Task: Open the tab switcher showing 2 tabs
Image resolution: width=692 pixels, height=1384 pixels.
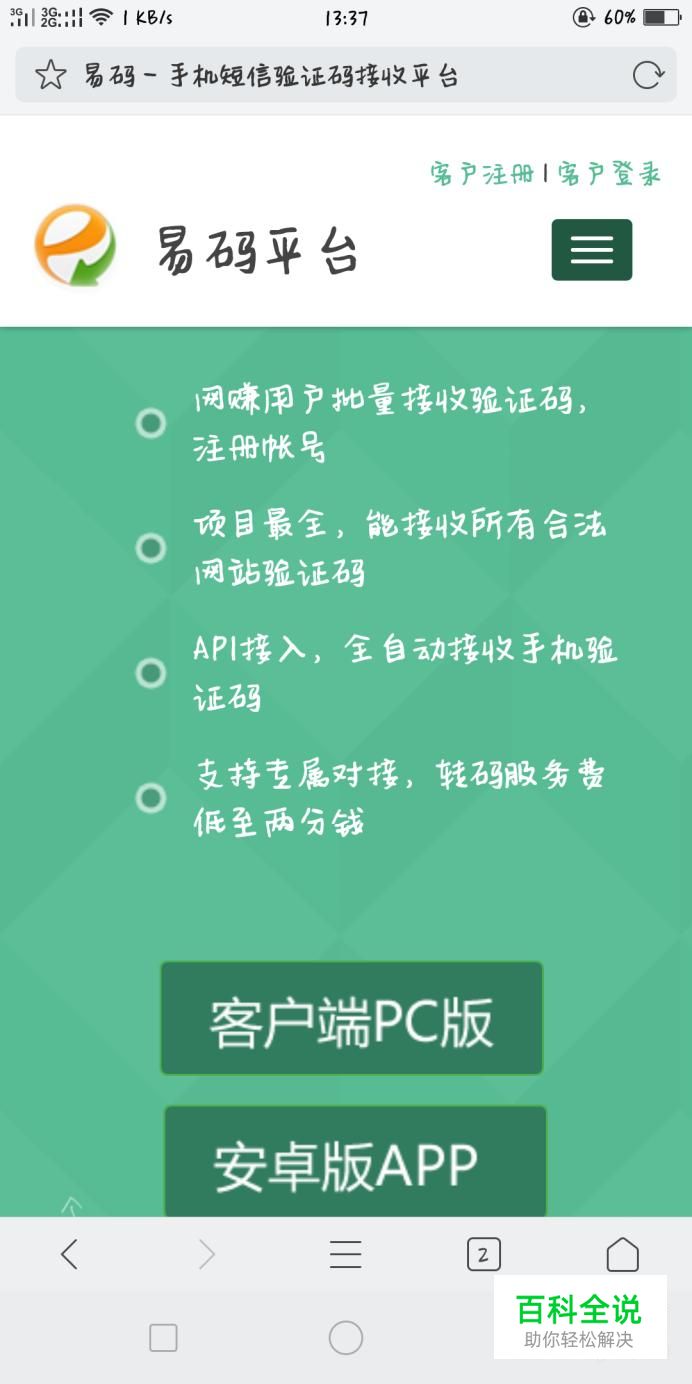Action: (x=484, y=1254)
